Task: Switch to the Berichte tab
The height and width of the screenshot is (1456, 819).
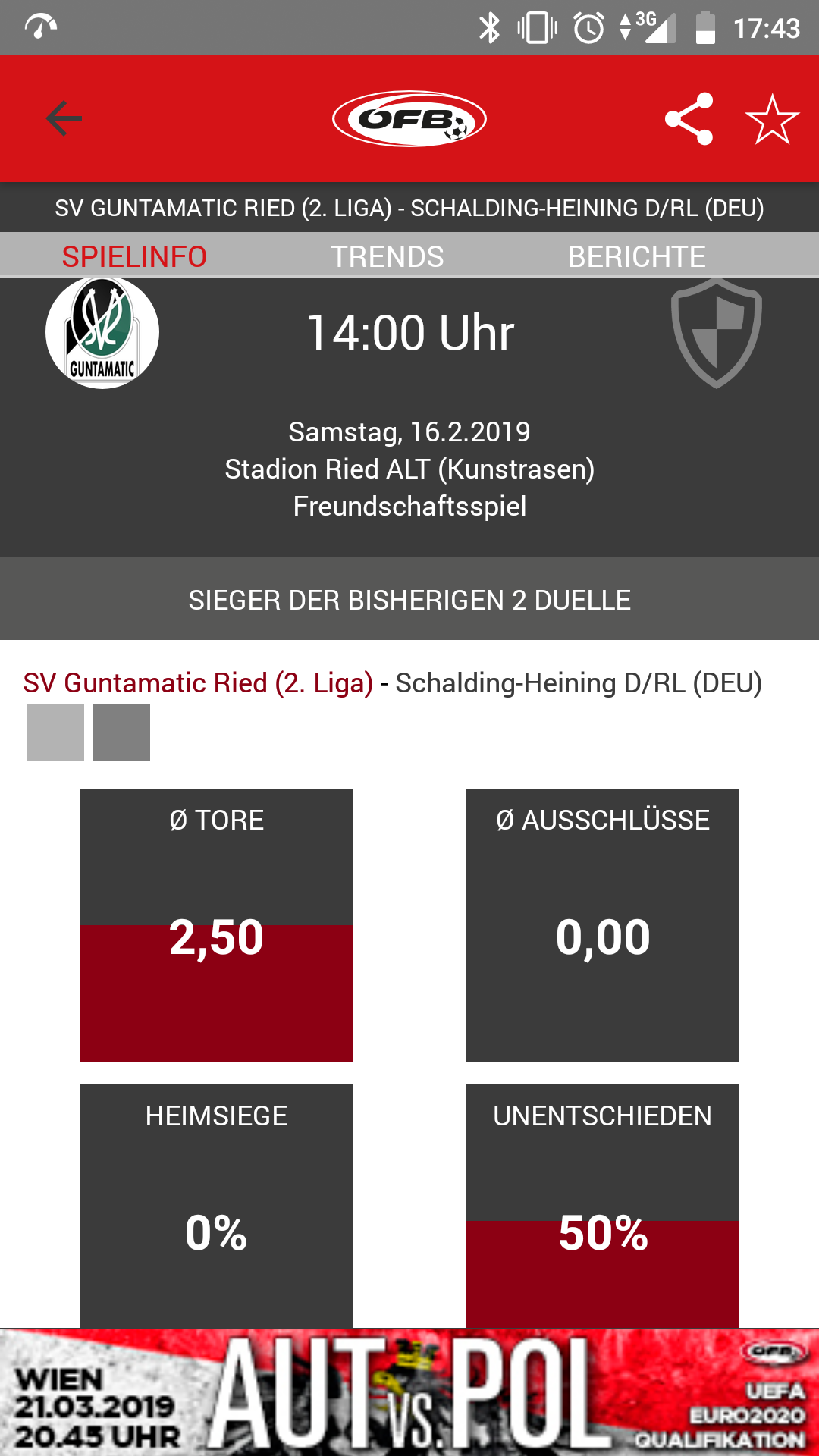Action: click(x=636, y=256)
